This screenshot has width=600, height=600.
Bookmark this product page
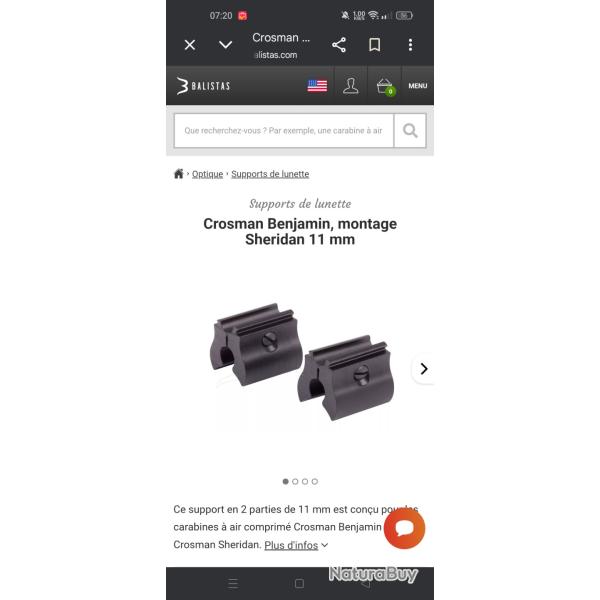coord(375,45)
